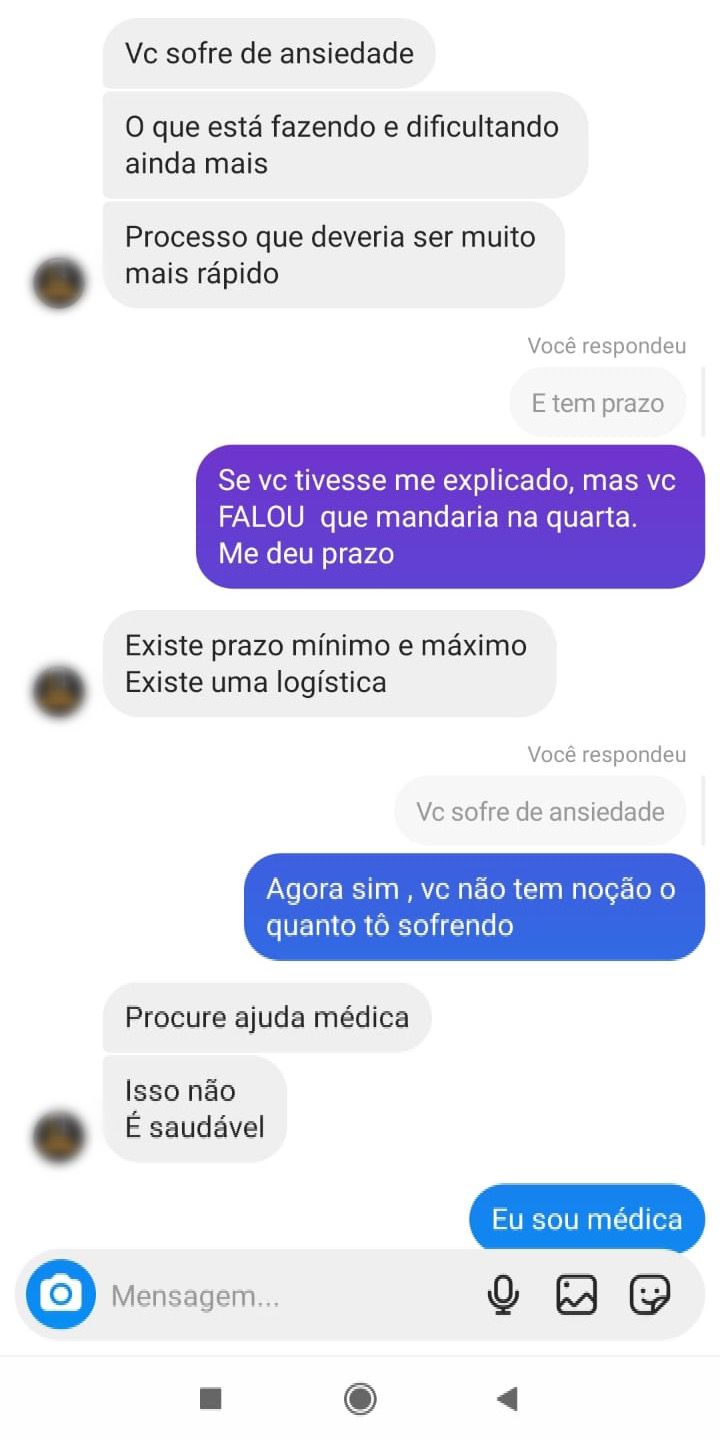Record a voice message with the microphone
The width and height of the screenshot is (720, 1441).
point(503,1295)
